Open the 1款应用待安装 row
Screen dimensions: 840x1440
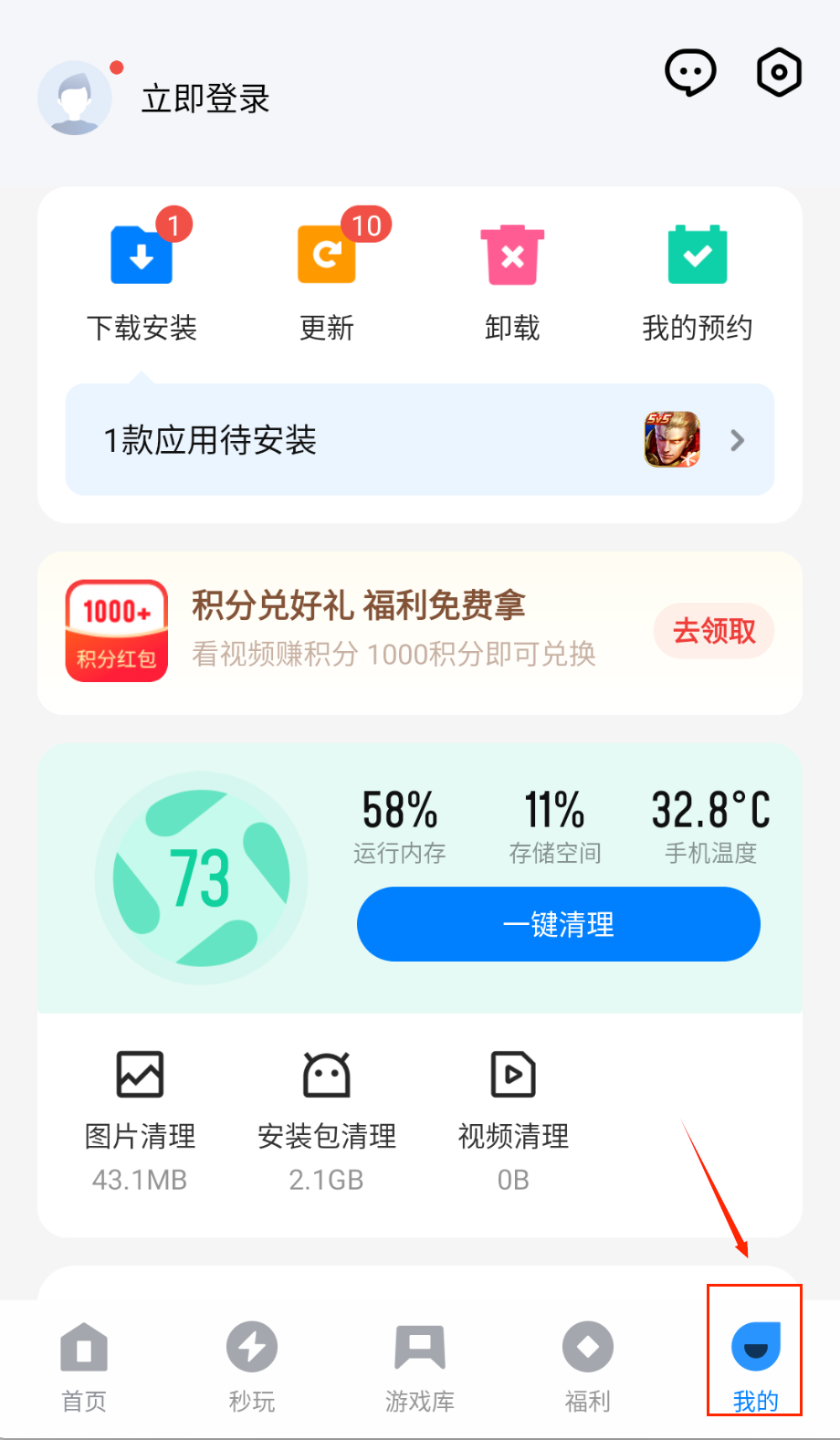pos(420,440)
